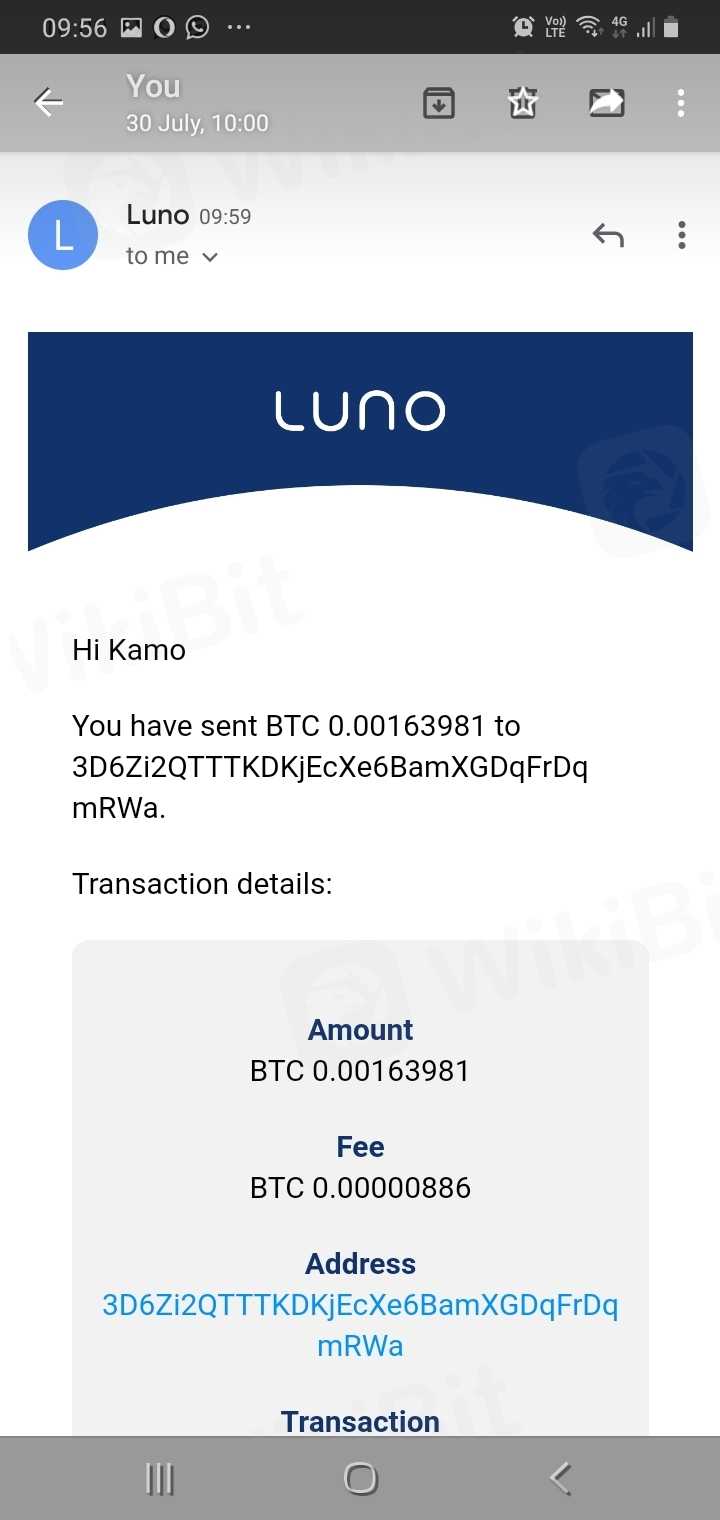Star this email conversation
720x1520 pixels.
tap(523, 102)
